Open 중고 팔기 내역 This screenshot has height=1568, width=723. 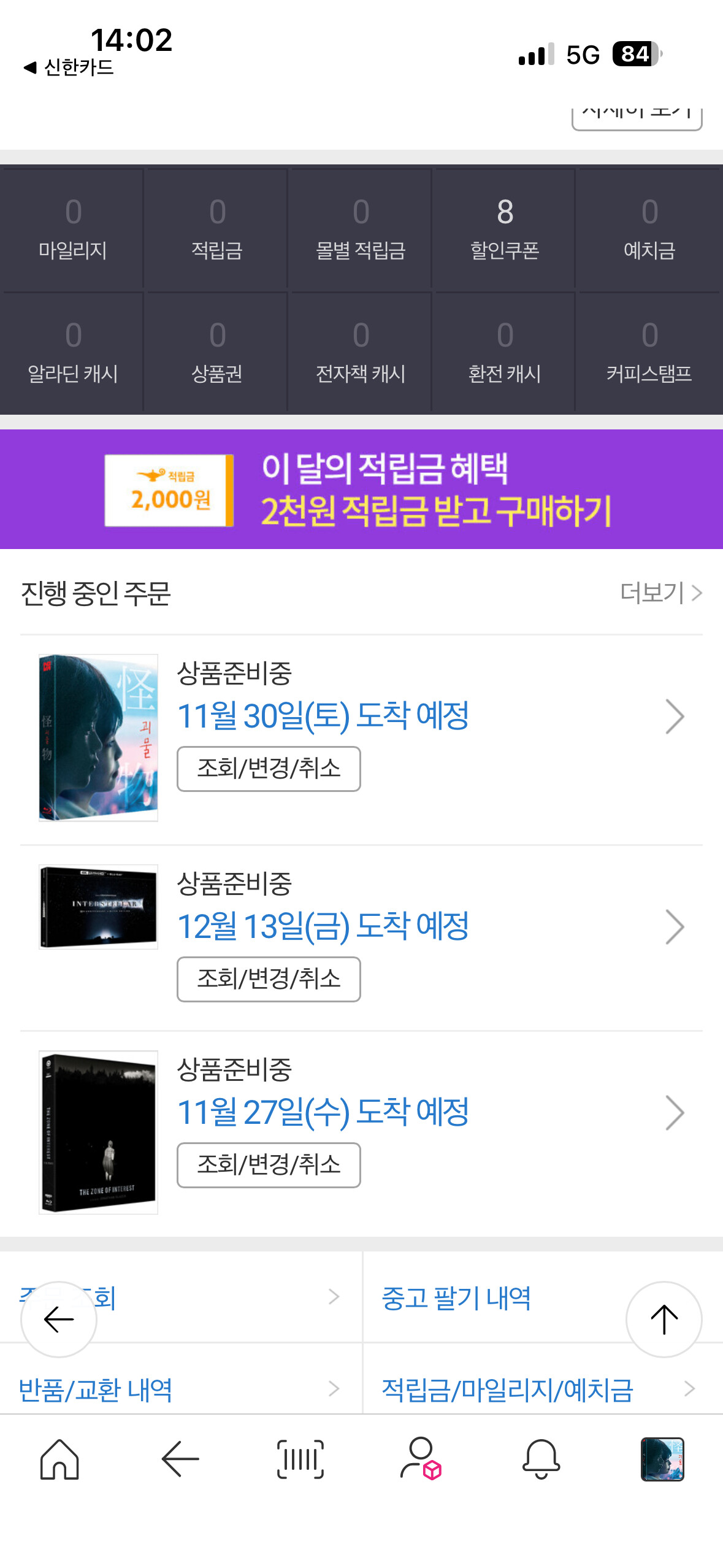(x=456, y=1297)
